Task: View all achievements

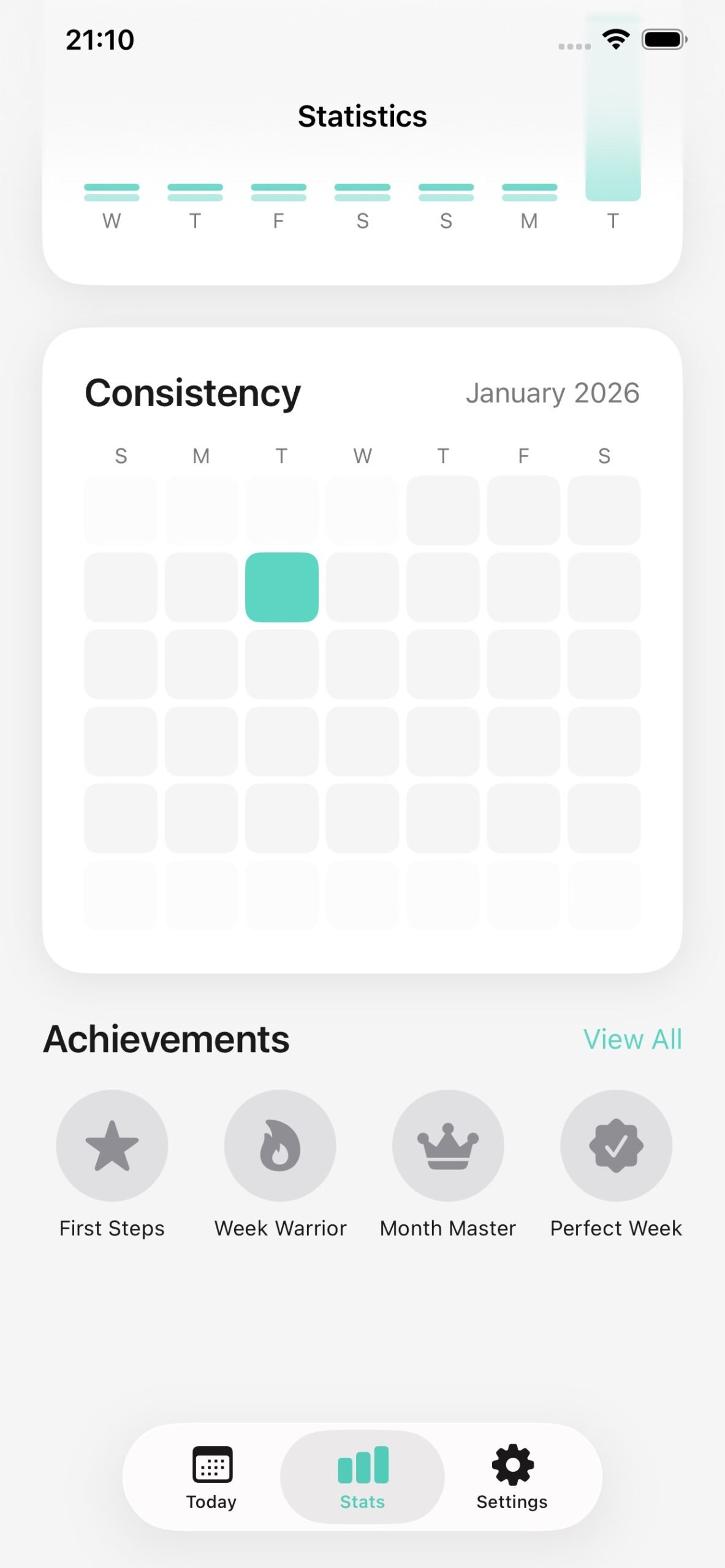Action: pos(632,1039)
